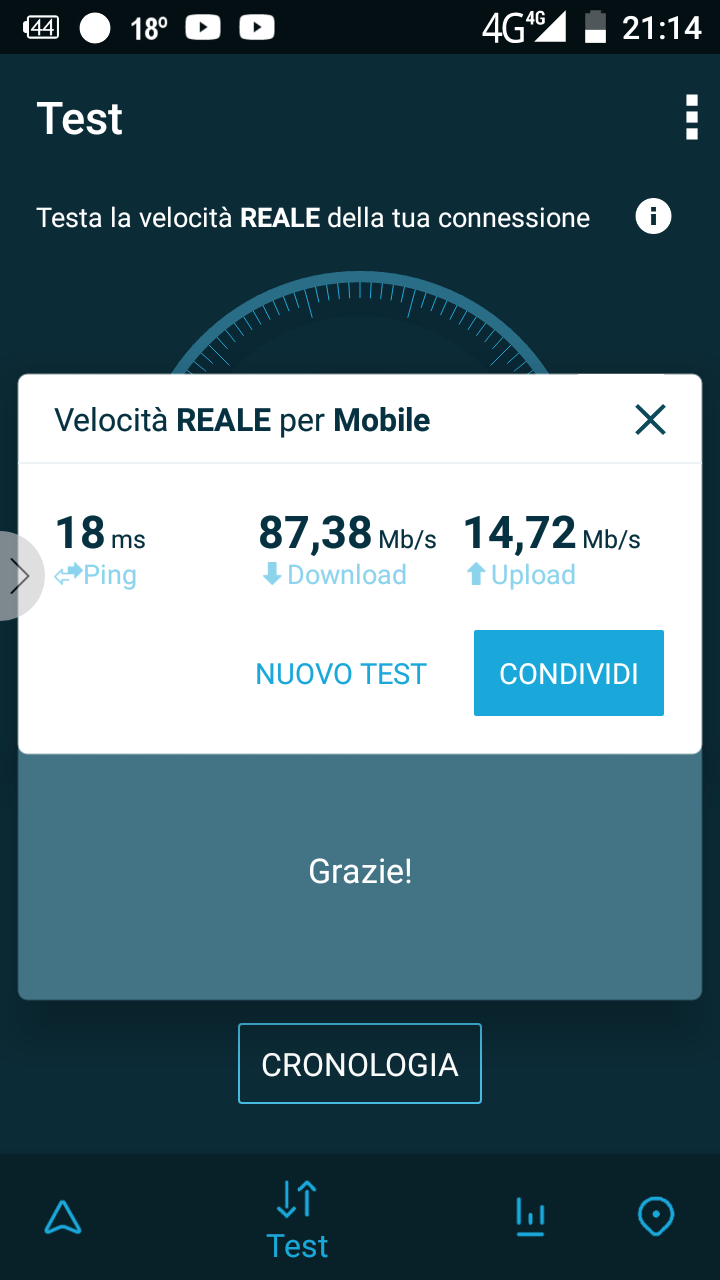This screenshot has height=1280, width=720.
Task: Tap the info icon next to connection text
Action: tap(653, 216)
